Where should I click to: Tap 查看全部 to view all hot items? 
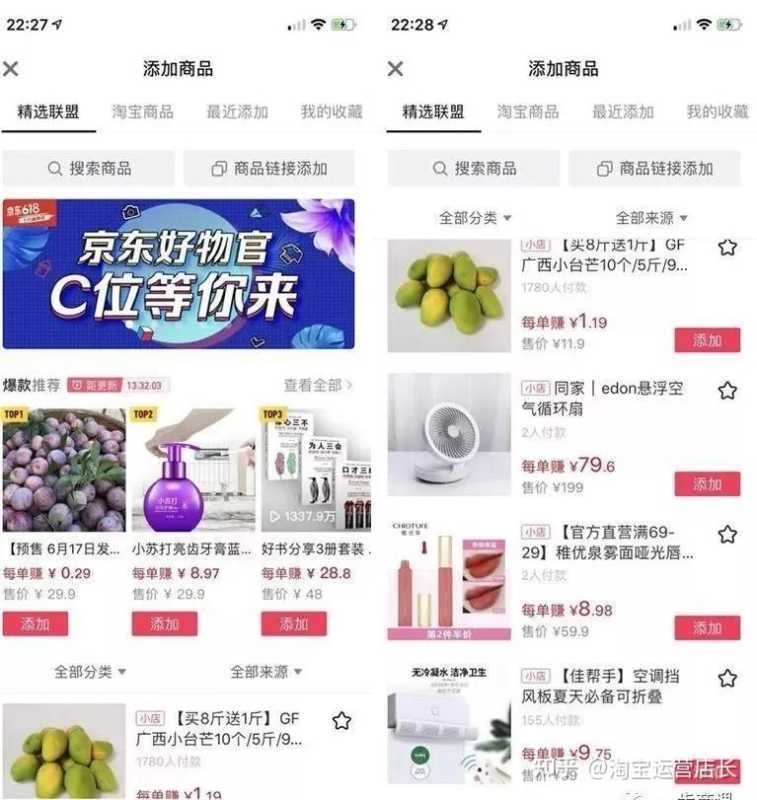tap(316, 385)
